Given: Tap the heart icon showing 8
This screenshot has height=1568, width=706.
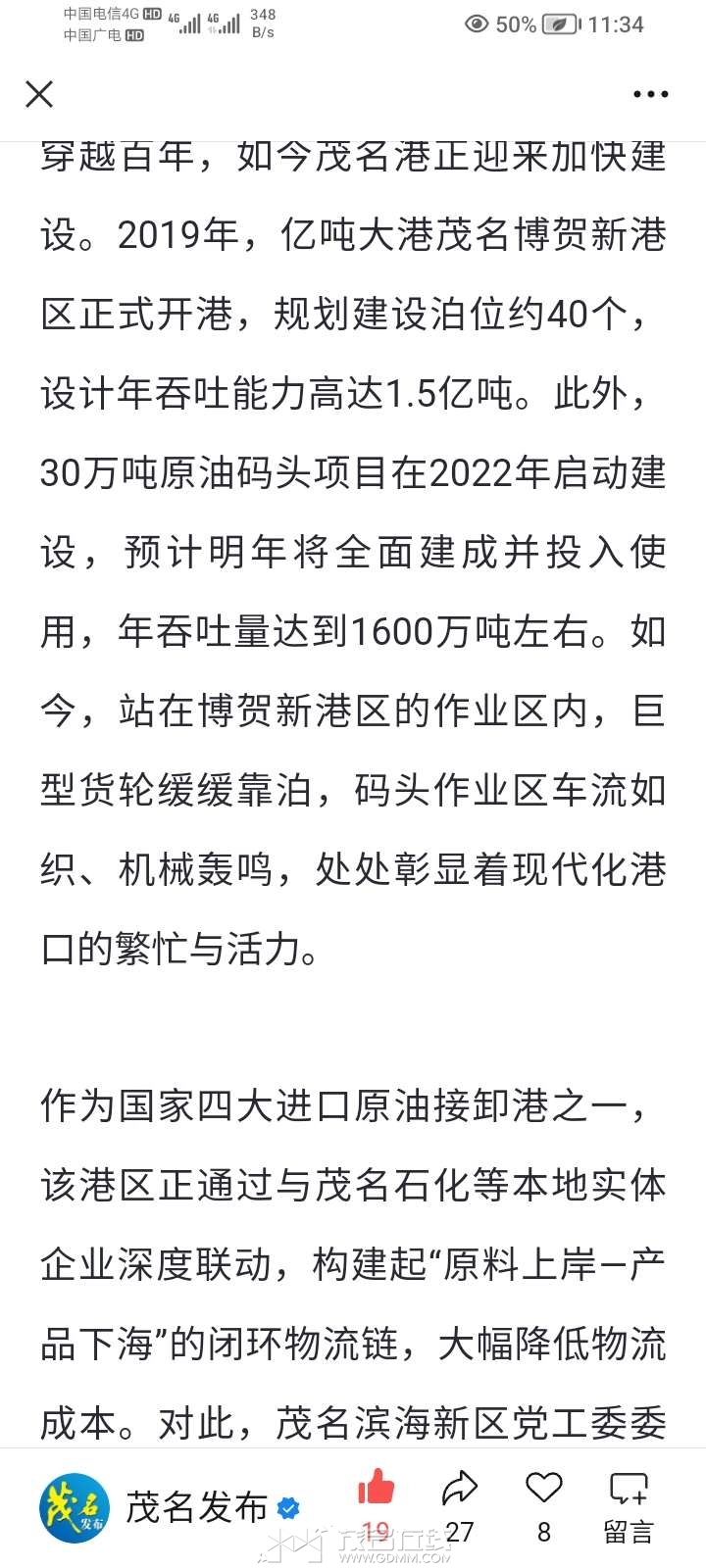Looking at the screenshot, I should tap(543, 1490).
